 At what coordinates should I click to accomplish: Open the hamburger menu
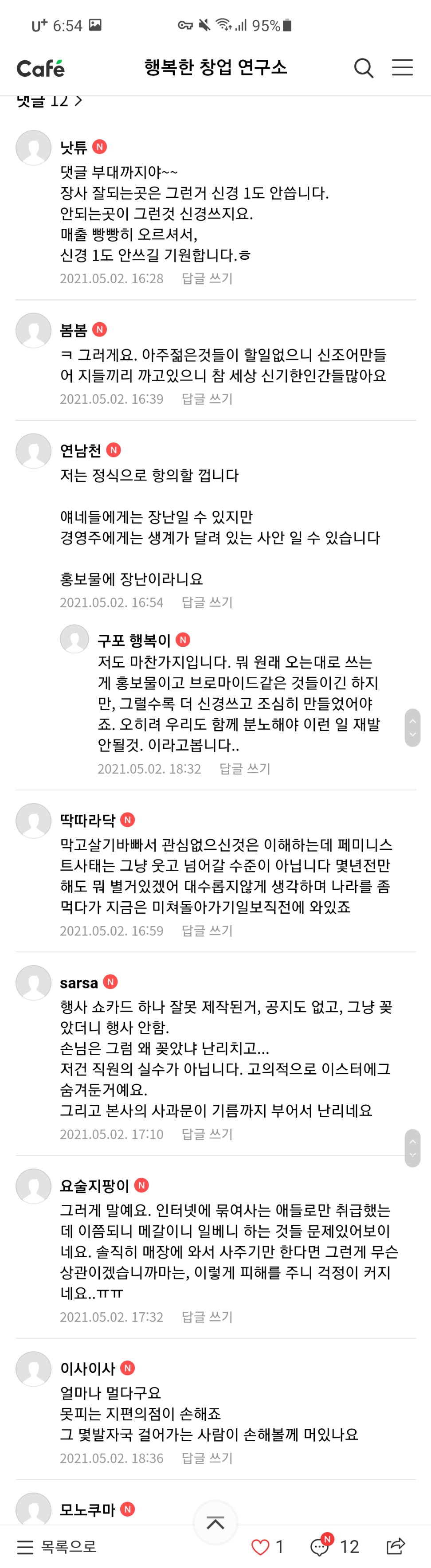402,67
